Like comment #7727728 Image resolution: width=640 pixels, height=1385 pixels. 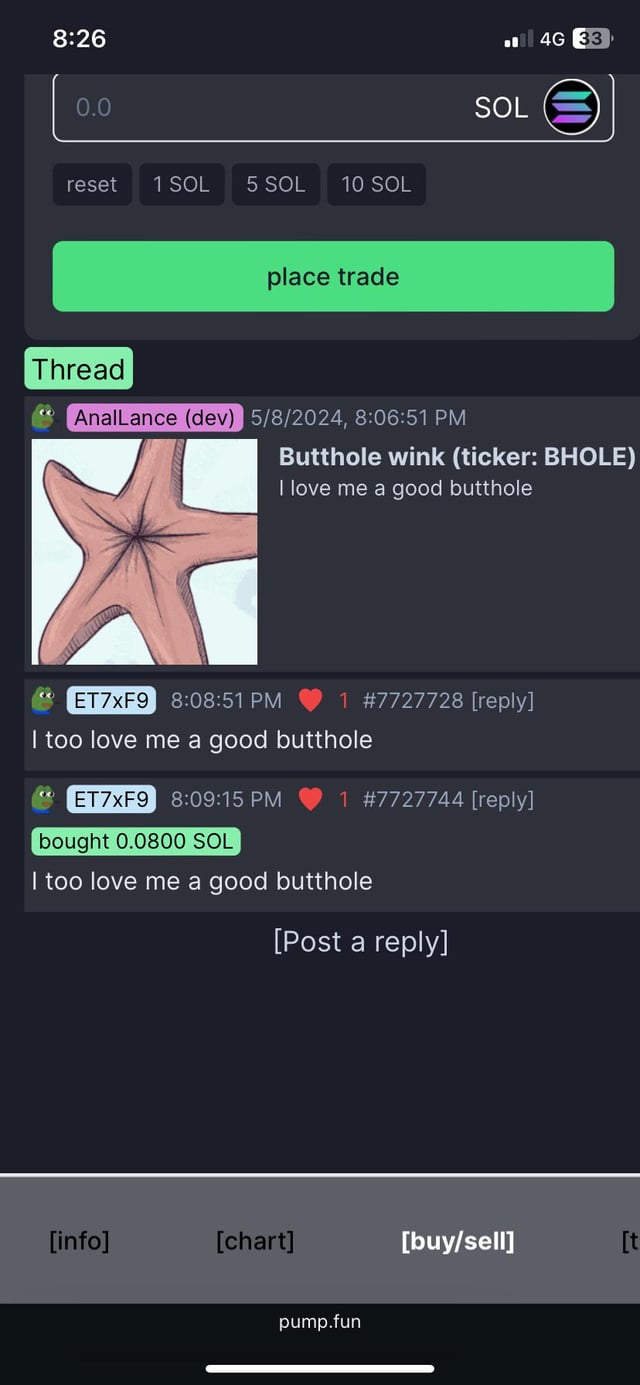click(x=311, y=701)
